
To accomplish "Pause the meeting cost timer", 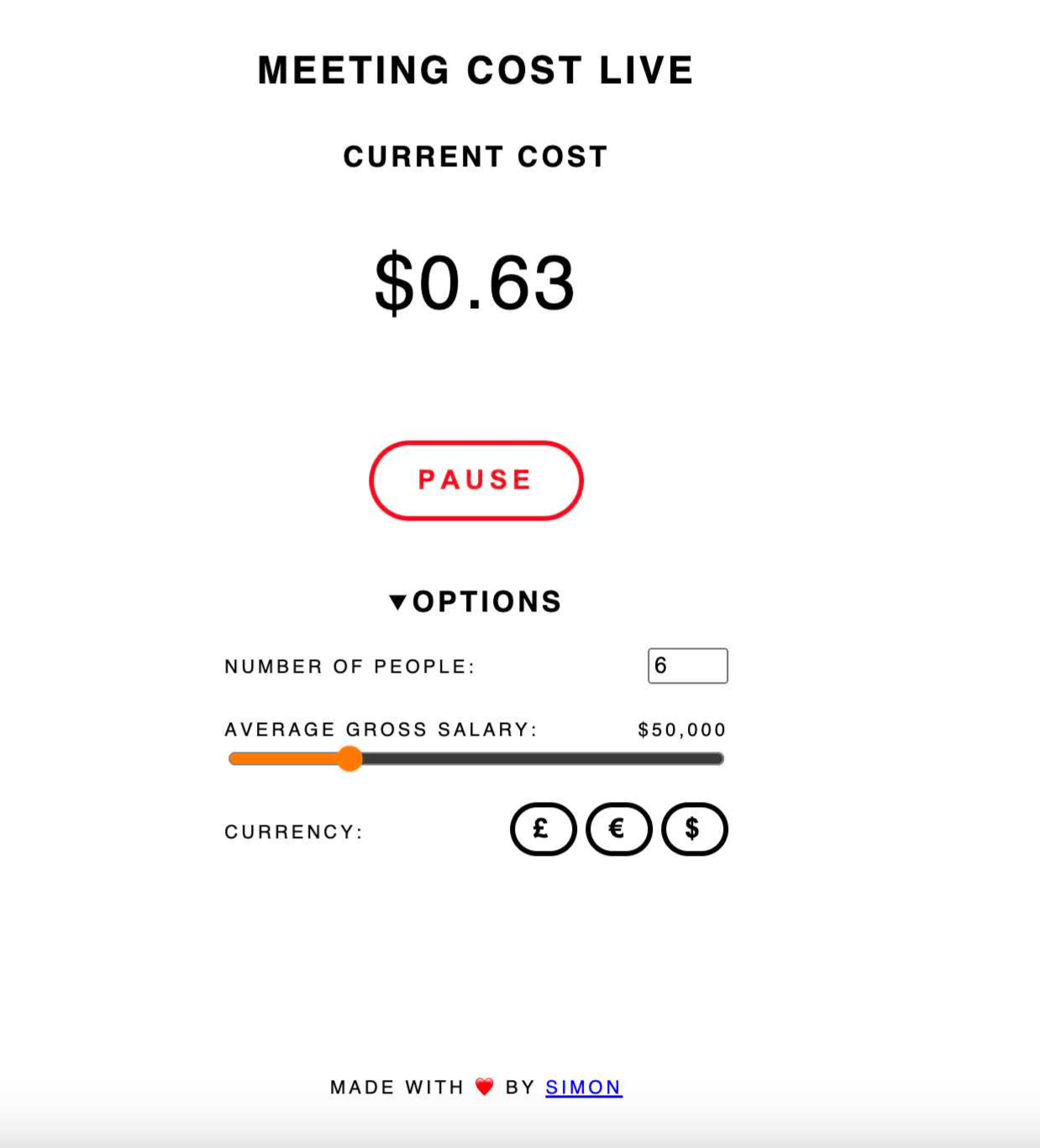I will coord(475,480).
